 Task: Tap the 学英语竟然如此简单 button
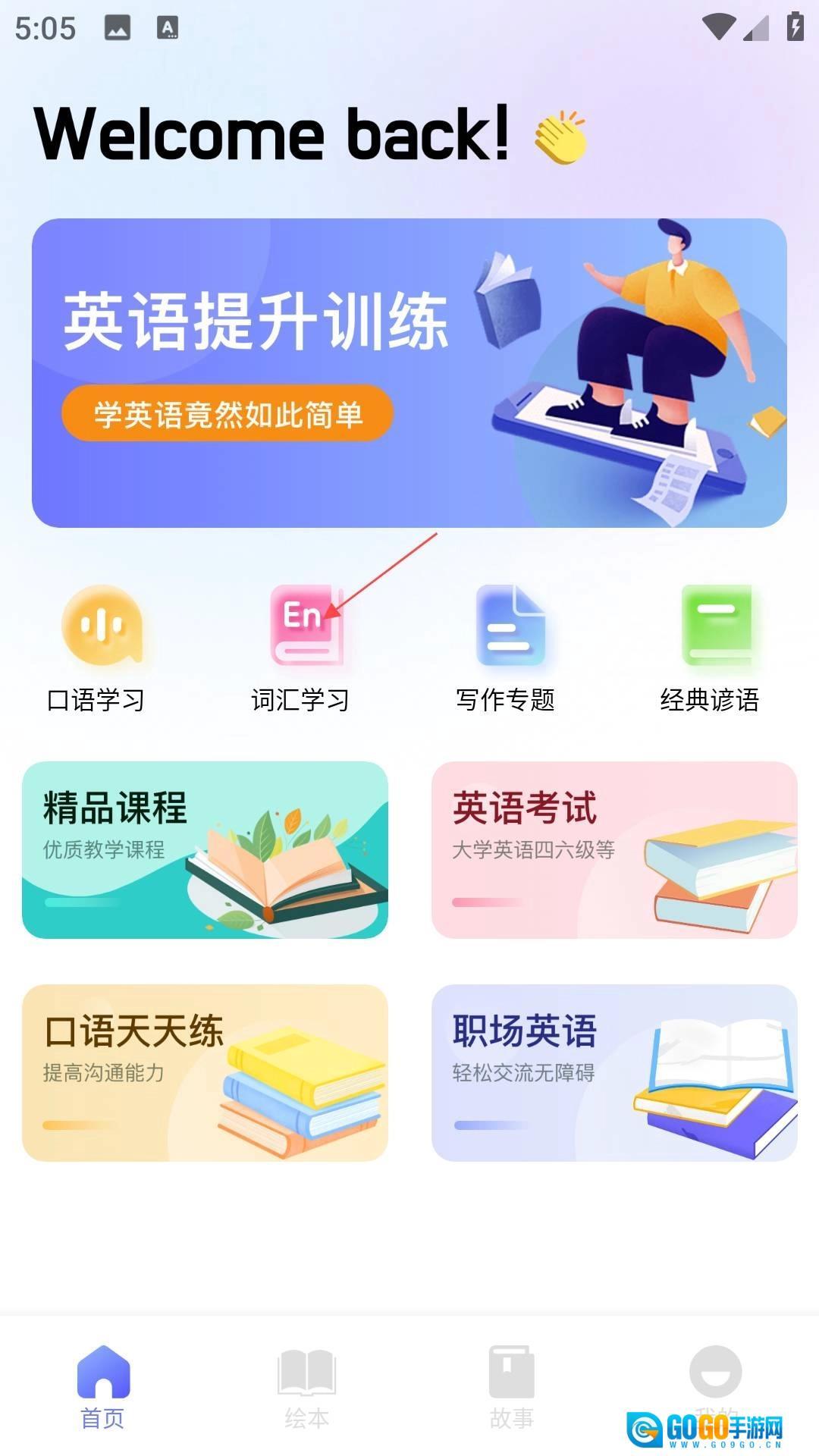(227, 414)
